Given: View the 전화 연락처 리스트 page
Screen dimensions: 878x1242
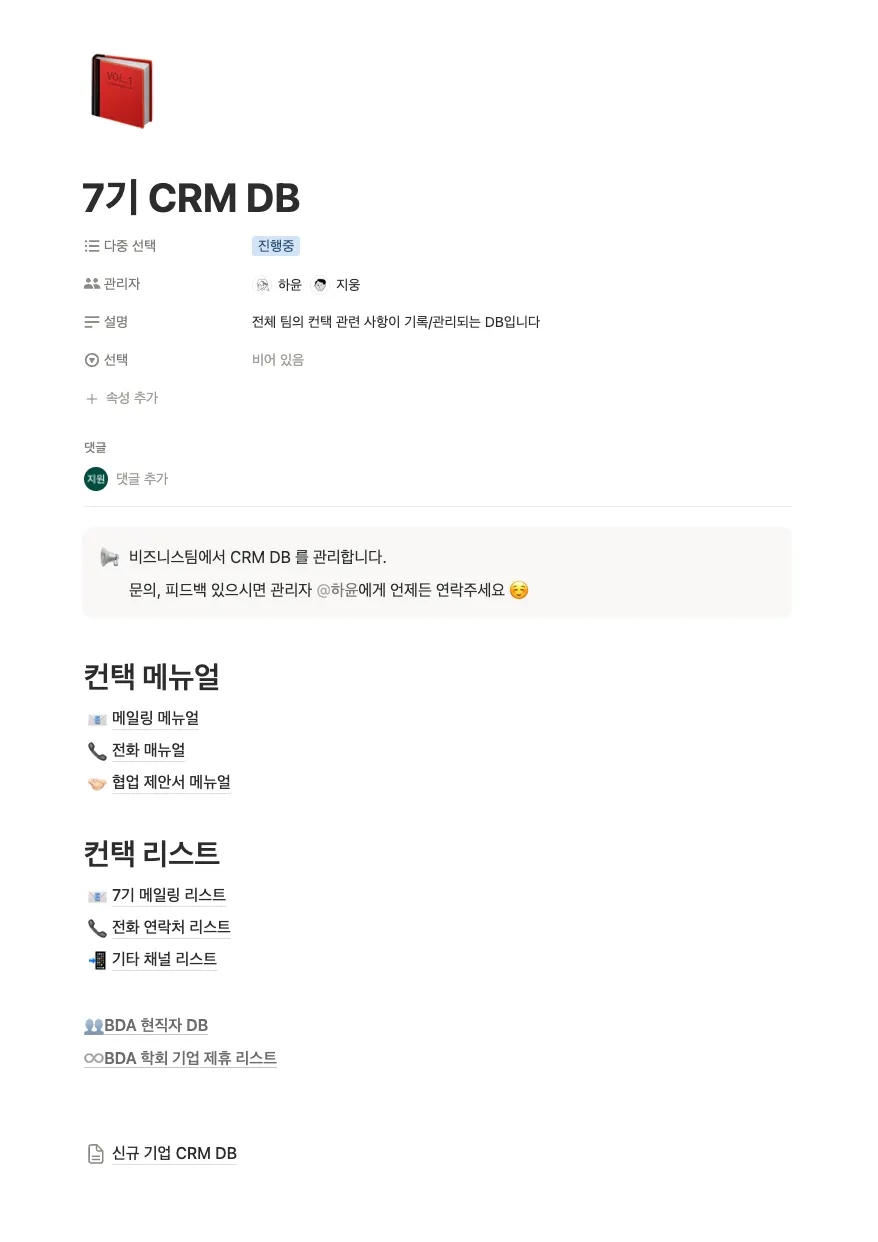Looking at the screenshot, I should [x=170, y=927].
